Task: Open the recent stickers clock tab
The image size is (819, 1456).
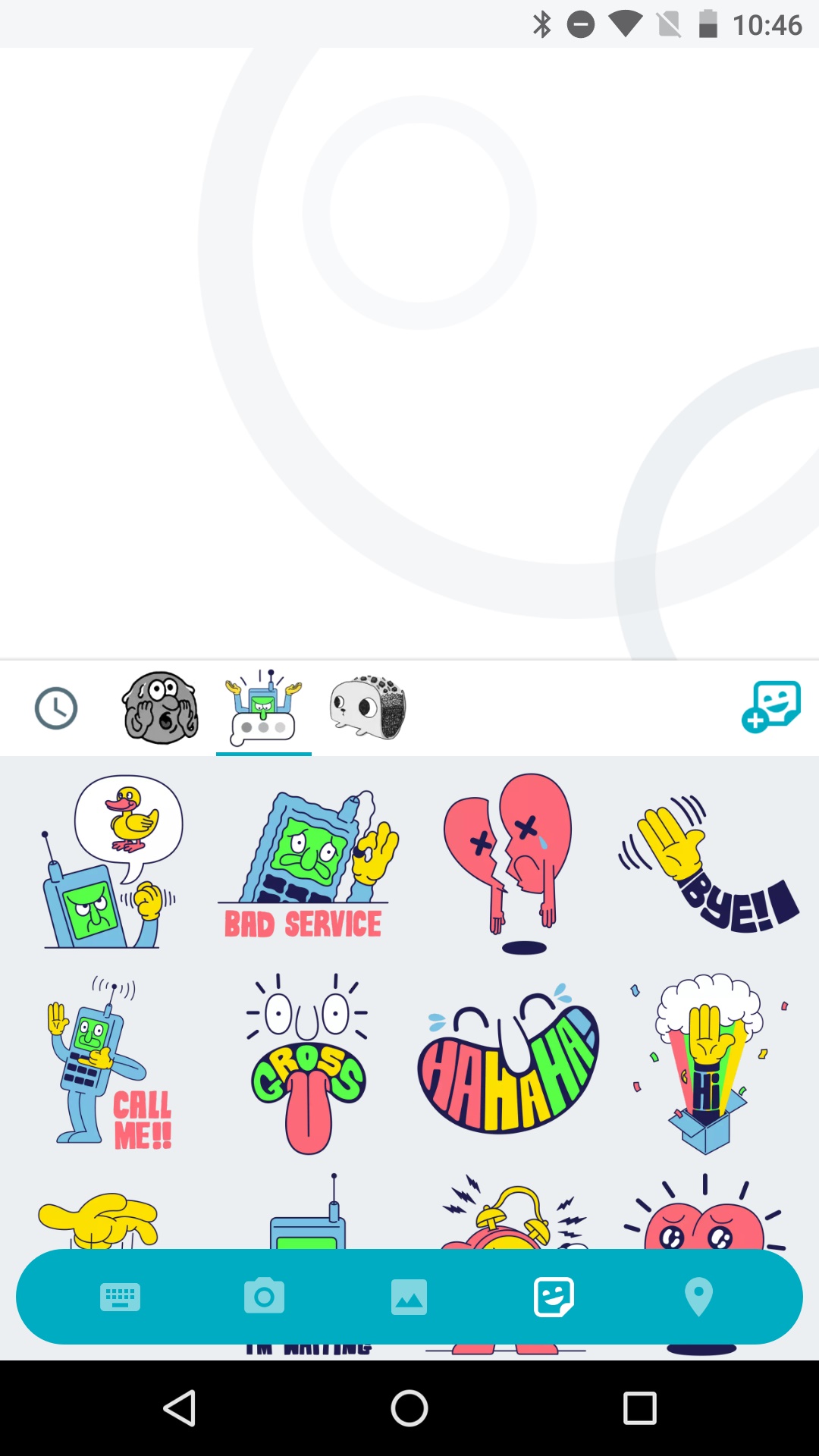Action: [x=56, y=708]
